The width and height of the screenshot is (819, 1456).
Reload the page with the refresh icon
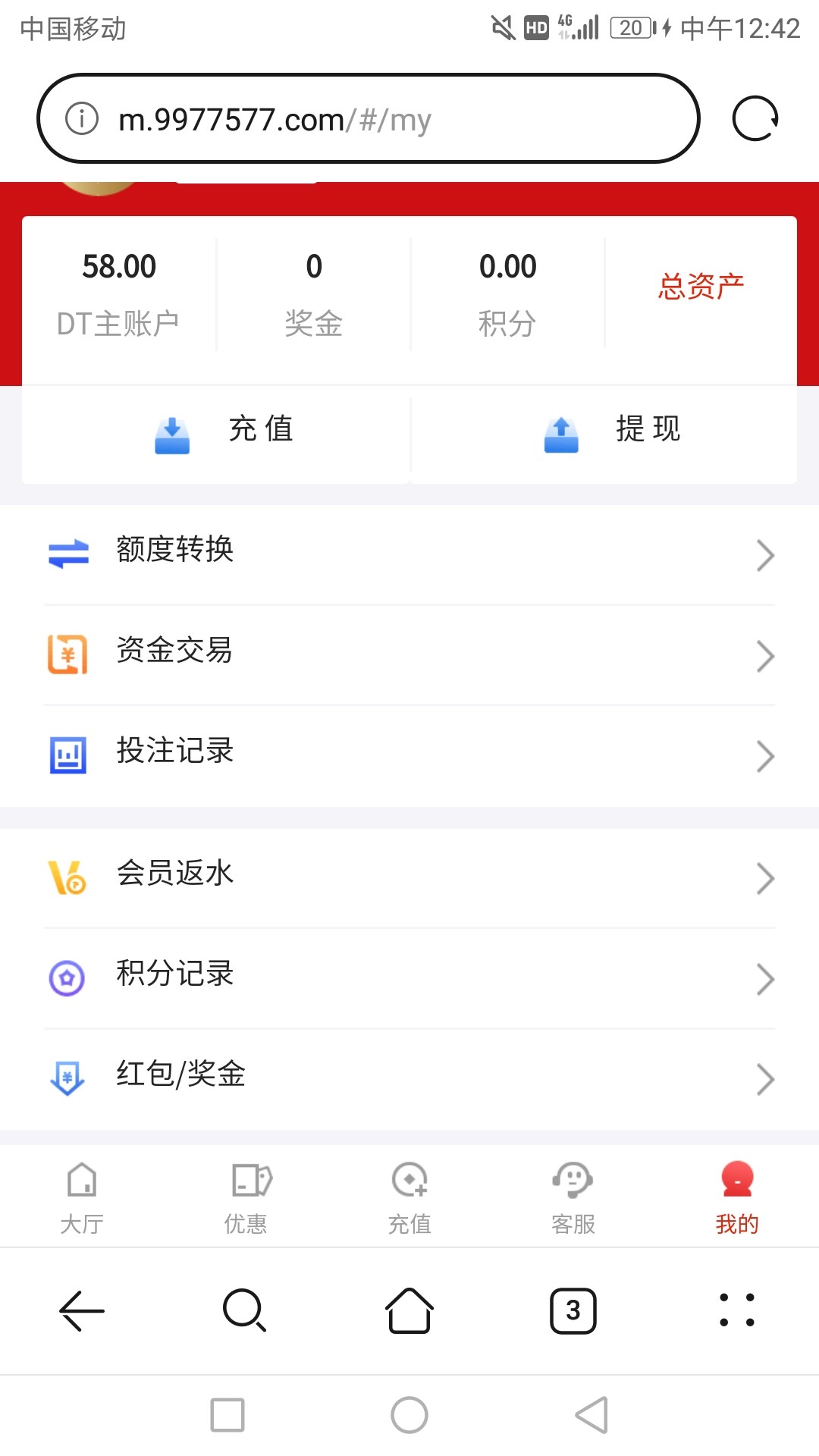coord(755,118)
